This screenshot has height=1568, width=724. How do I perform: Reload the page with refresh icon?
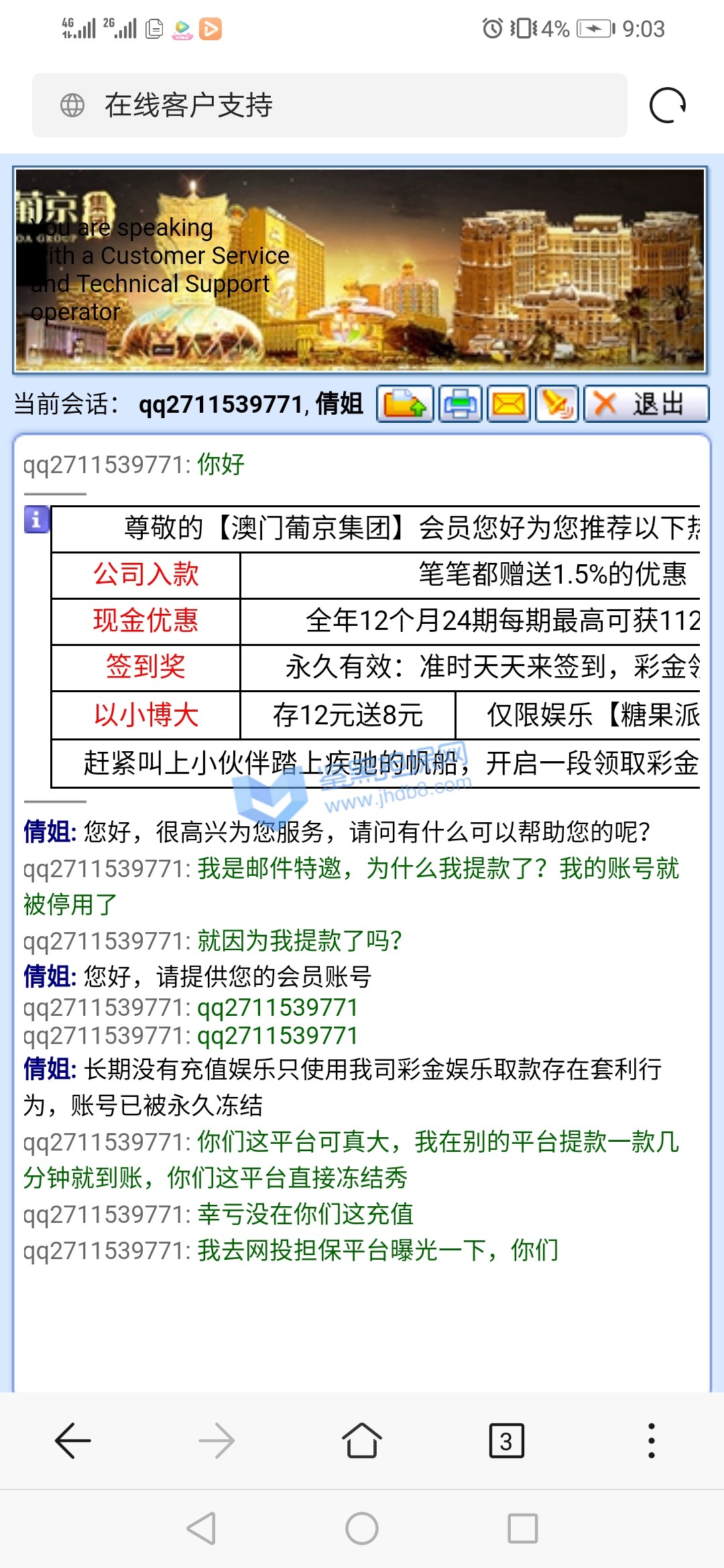pyautogui.click(x=668, y=105)
